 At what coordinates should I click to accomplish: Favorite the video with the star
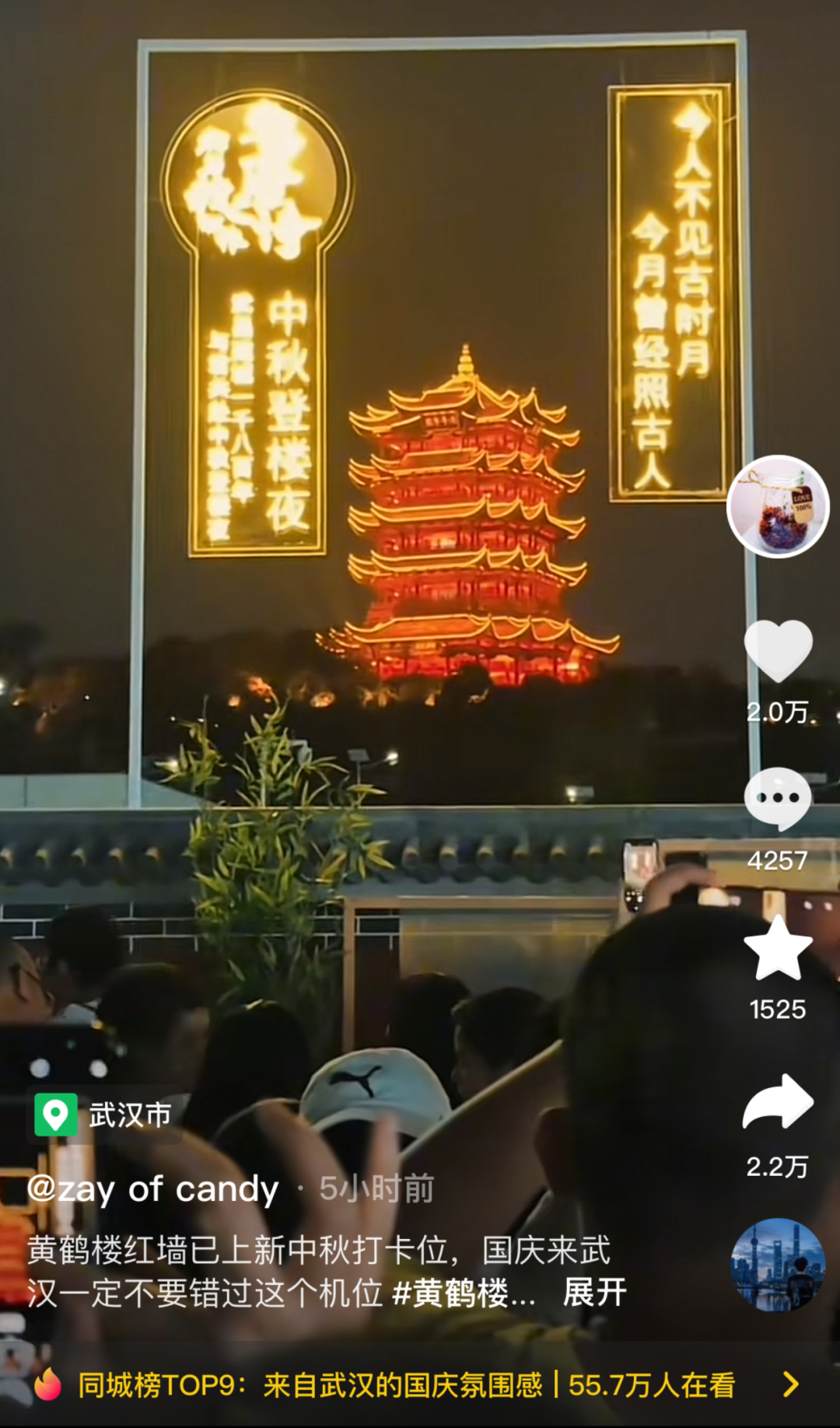tap(778, 947)
